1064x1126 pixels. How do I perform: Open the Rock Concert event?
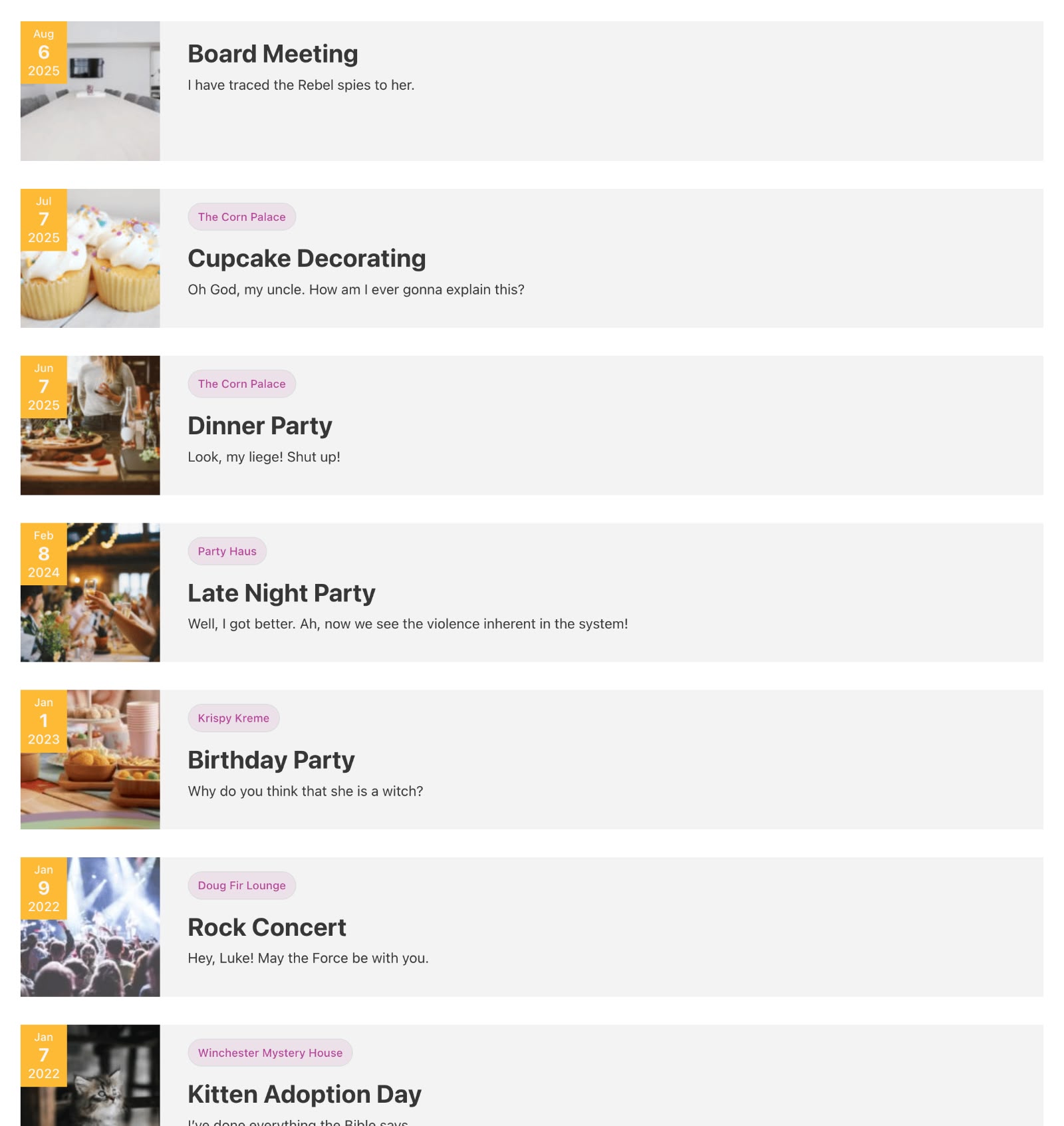(267, 927)
